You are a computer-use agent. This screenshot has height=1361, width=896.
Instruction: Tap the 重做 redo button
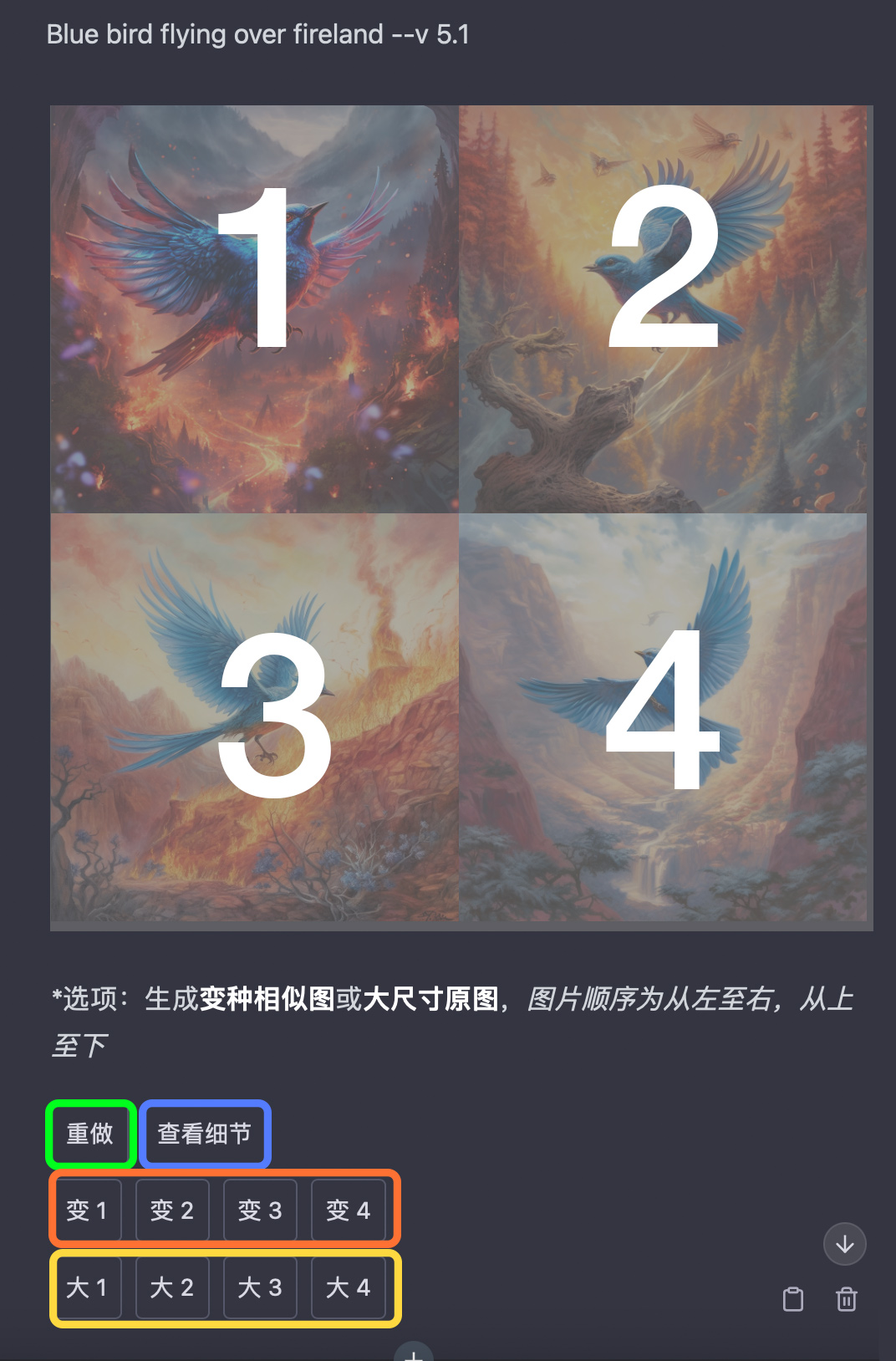coord(90,1134)
